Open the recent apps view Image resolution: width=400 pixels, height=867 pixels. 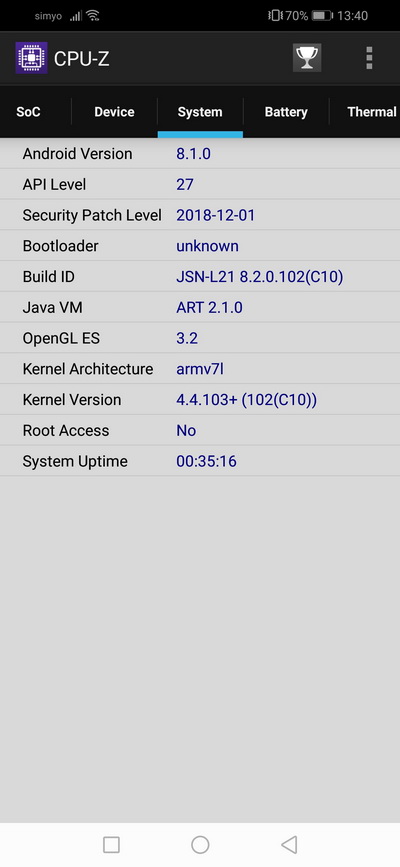(x=111, y=844)
